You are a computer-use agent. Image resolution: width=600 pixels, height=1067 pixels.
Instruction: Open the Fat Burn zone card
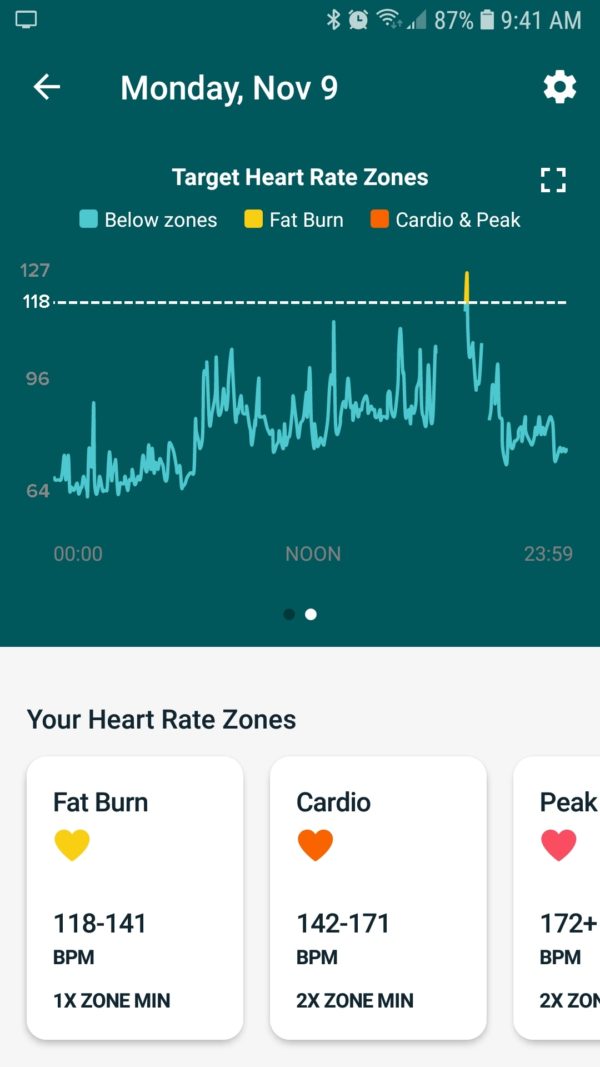(135, 897)
